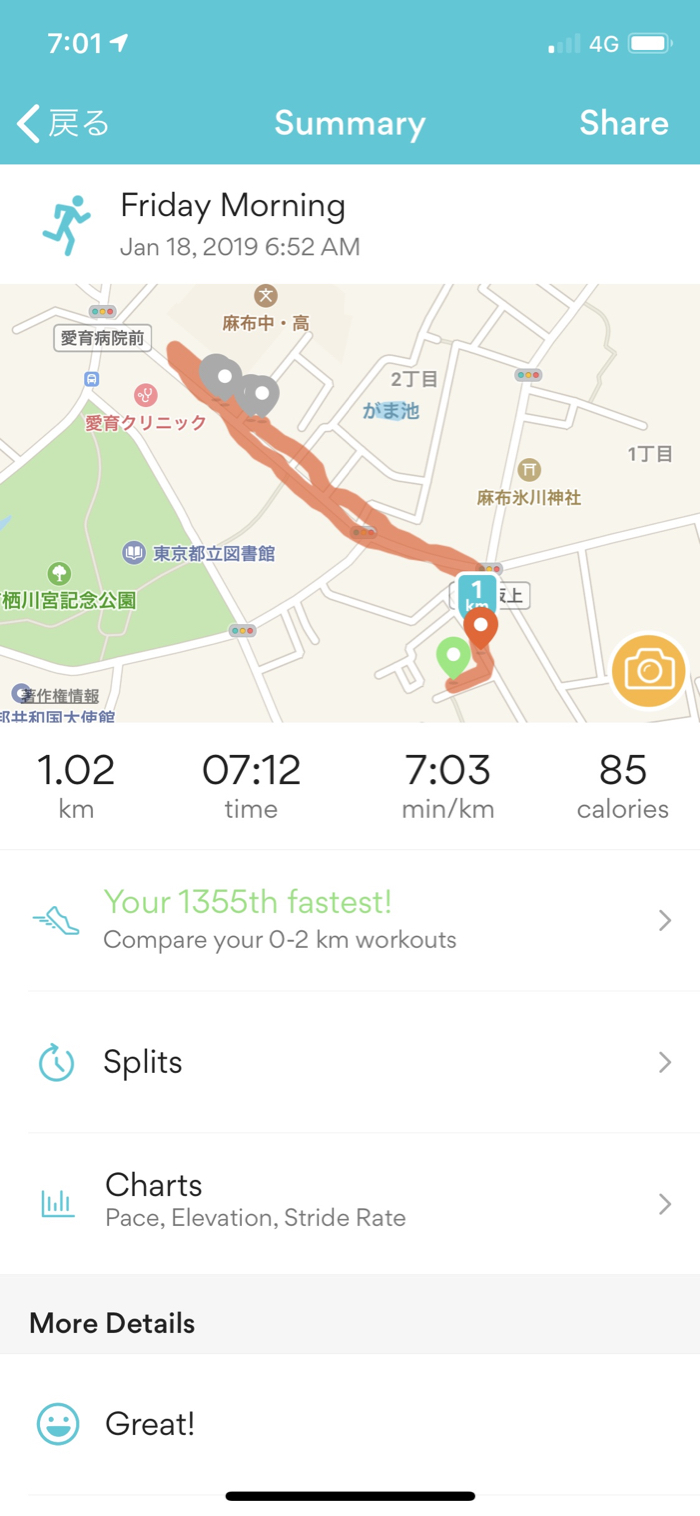Go back using the 戻る button

[x=63, y=123]
